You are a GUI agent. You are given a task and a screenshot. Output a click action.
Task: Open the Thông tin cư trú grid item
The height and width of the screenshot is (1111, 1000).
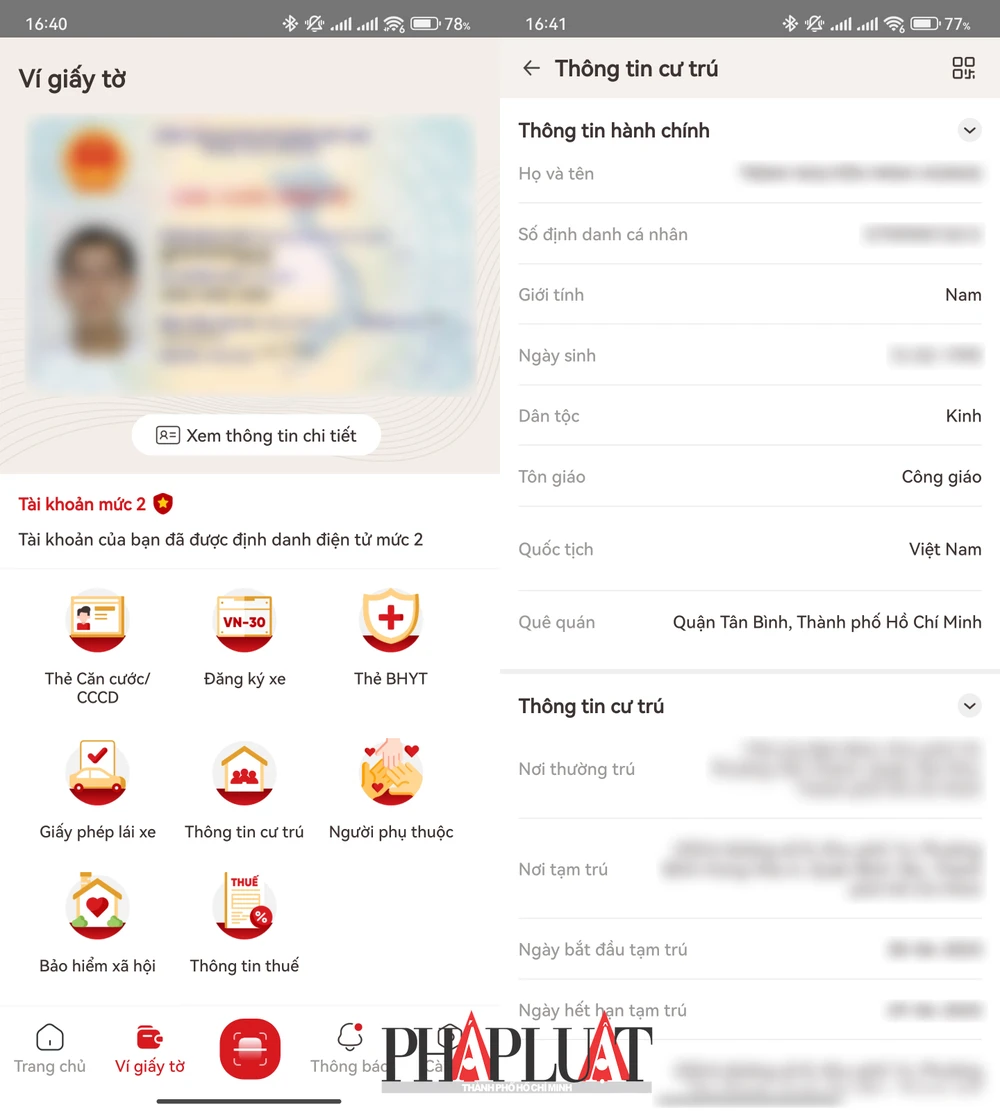pos(244,790)
